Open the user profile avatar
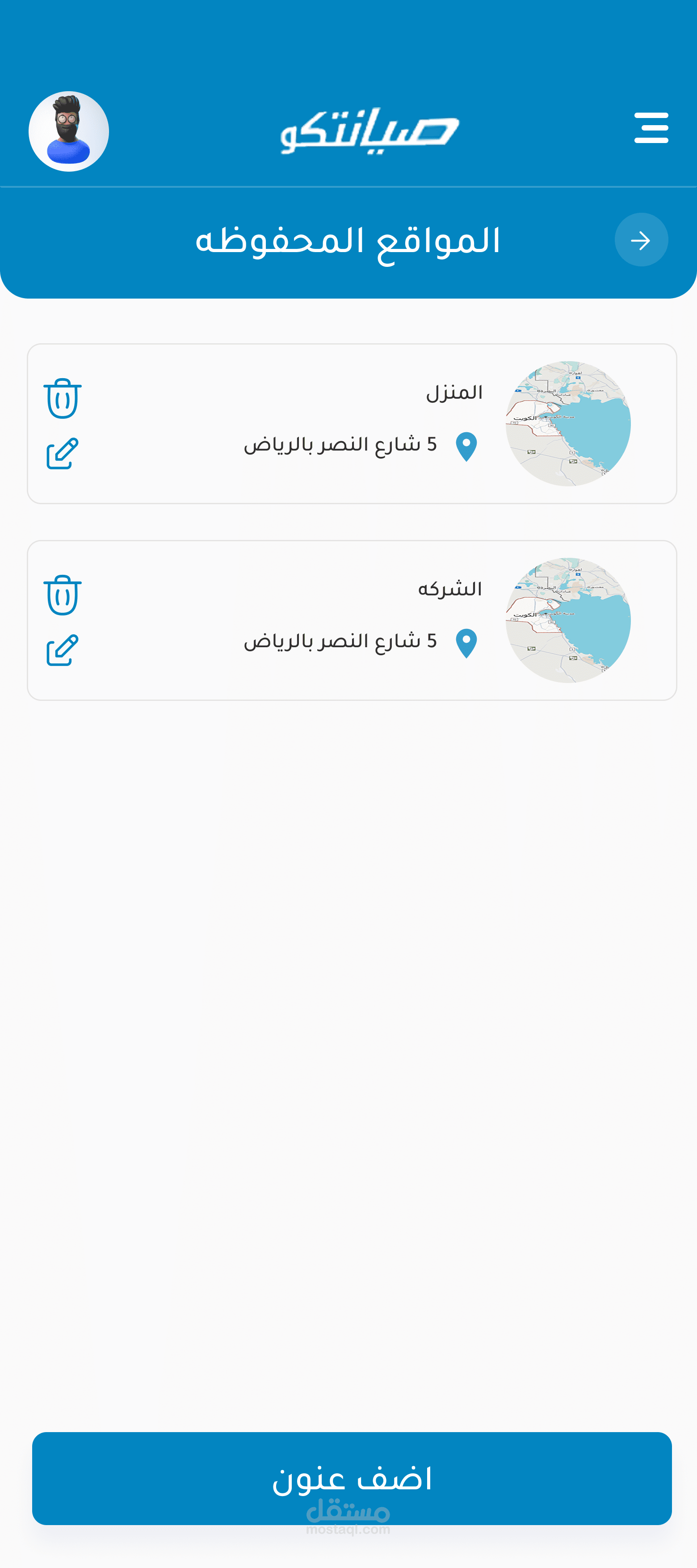697x1568 pixels. tap(69, 131)
